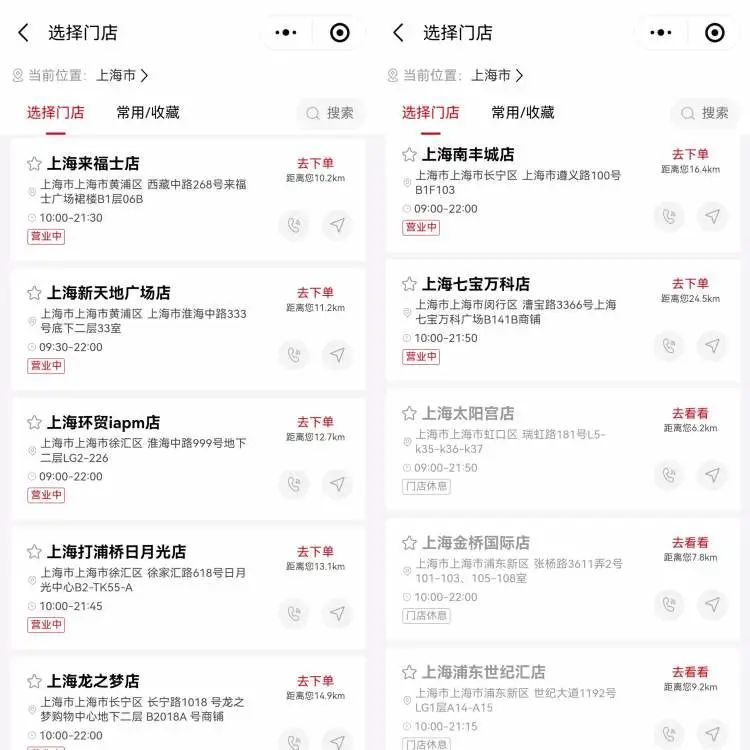750x750 pixels.
Task: Call the 上海来福士店 store
Action: tap(293, 226)
